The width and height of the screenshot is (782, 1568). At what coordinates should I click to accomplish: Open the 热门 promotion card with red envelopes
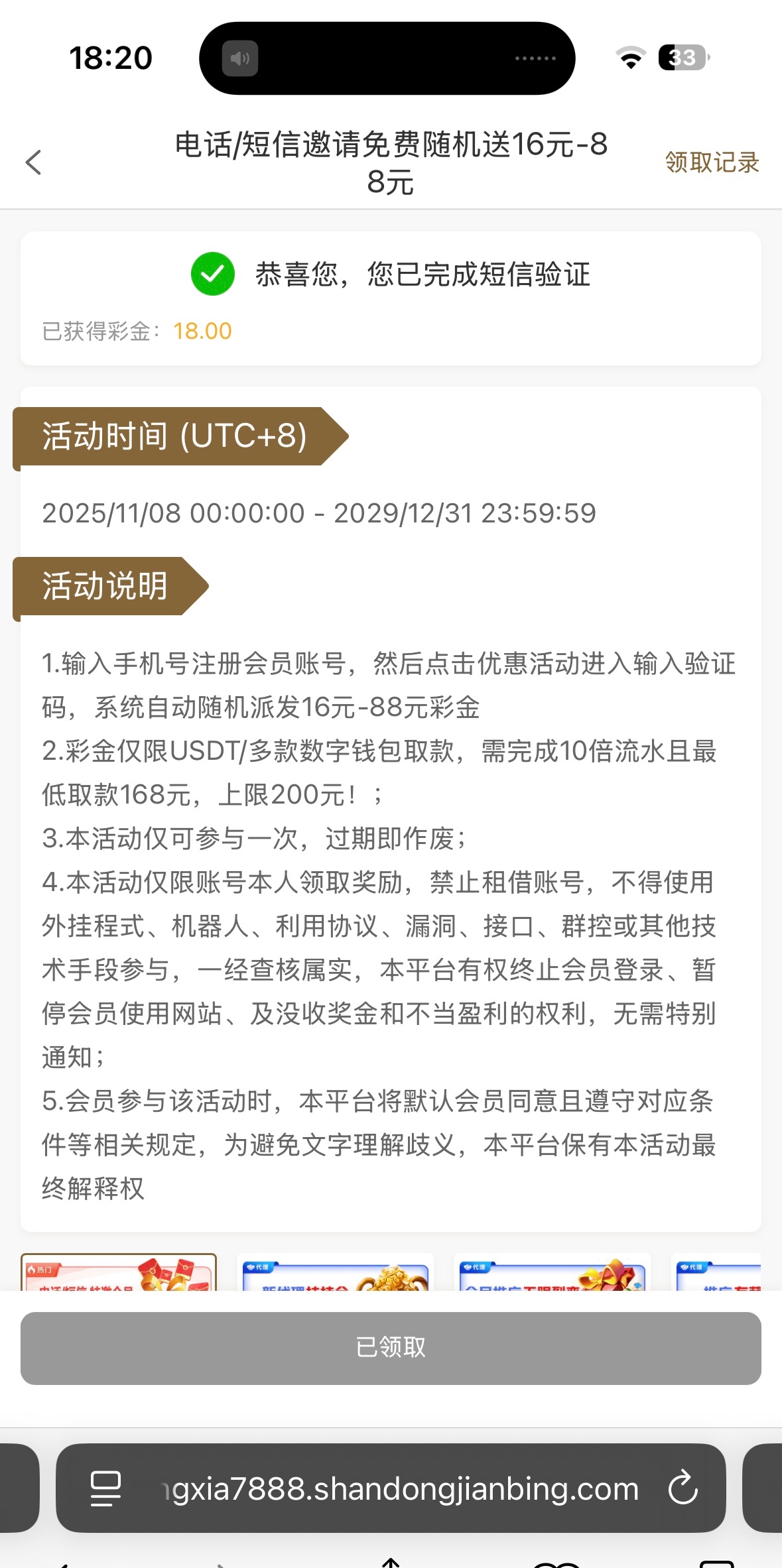click(x=119, y=1273)
